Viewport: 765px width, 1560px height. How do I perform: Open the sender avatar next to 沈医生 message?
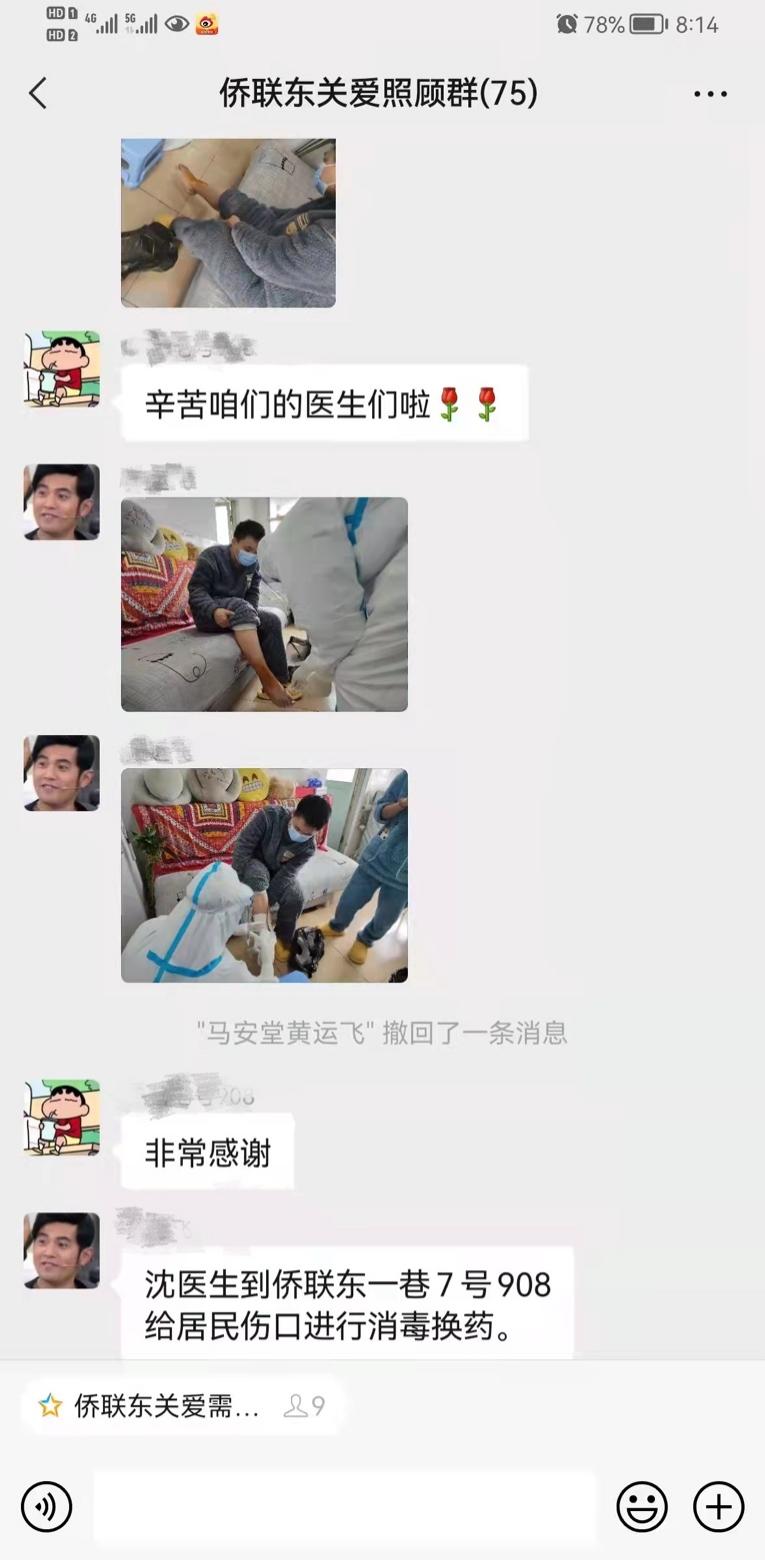pyautogui.click(x=62, y=1251)
